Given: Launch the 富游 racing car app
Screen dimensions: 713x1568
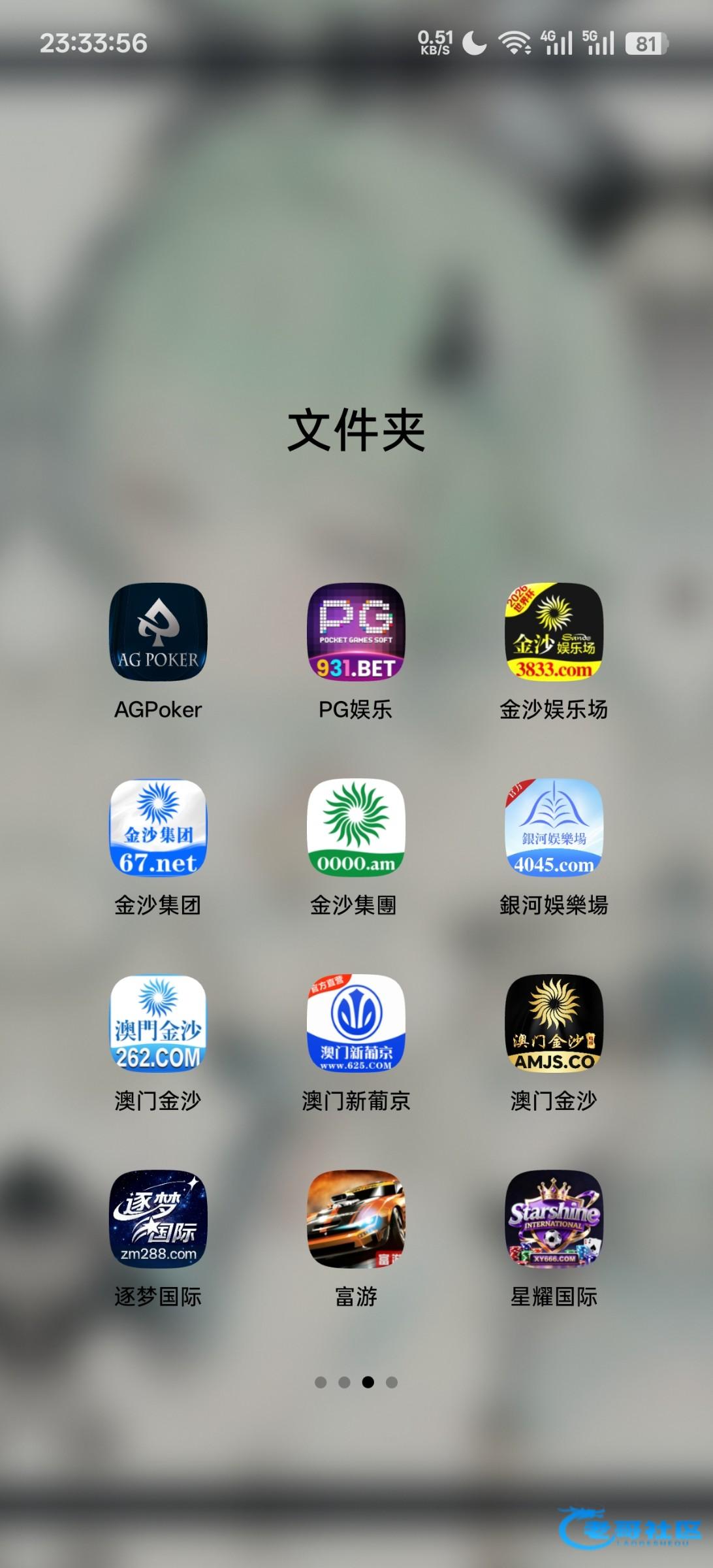Looking at the screenshot, I should (356, 1219).
